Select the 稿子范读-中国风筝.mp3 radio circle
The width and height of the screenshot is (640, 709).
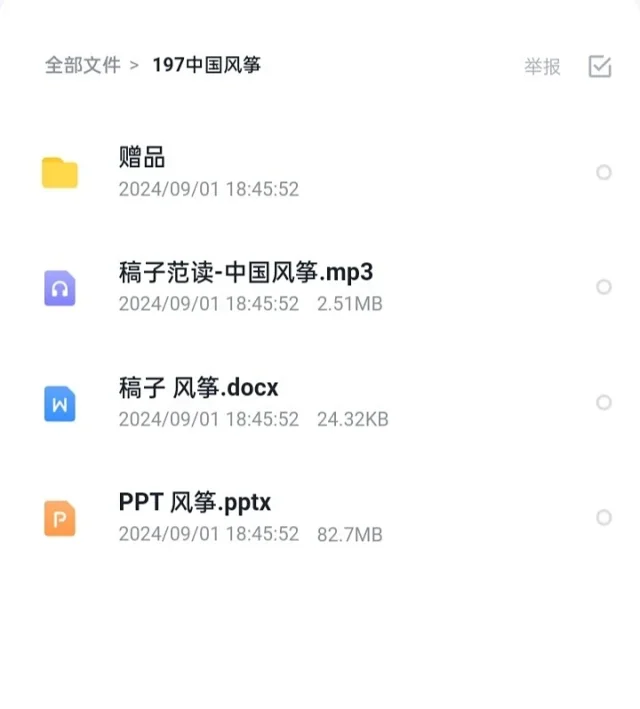(603, 287)
